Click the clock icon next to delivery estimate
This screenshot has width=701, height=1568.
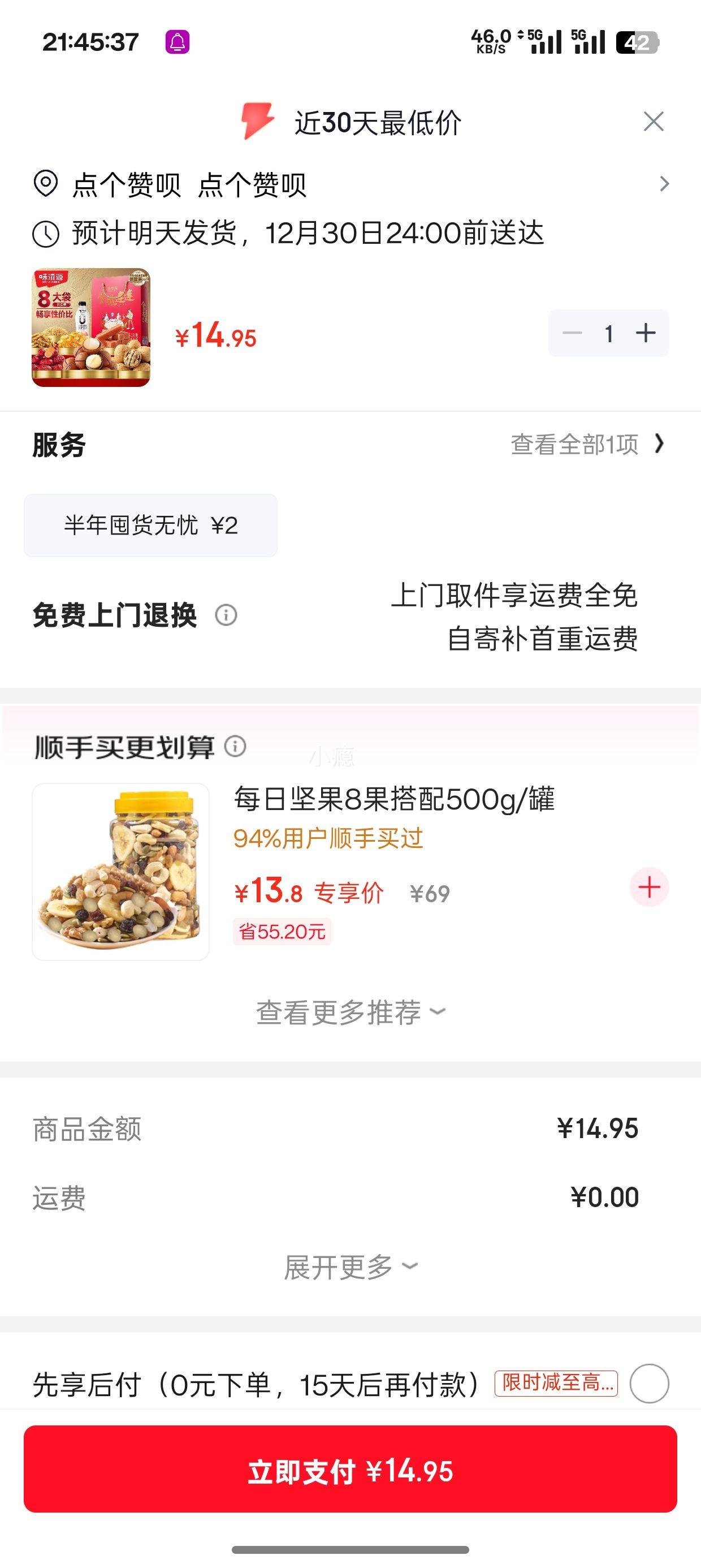click(48, 232)
